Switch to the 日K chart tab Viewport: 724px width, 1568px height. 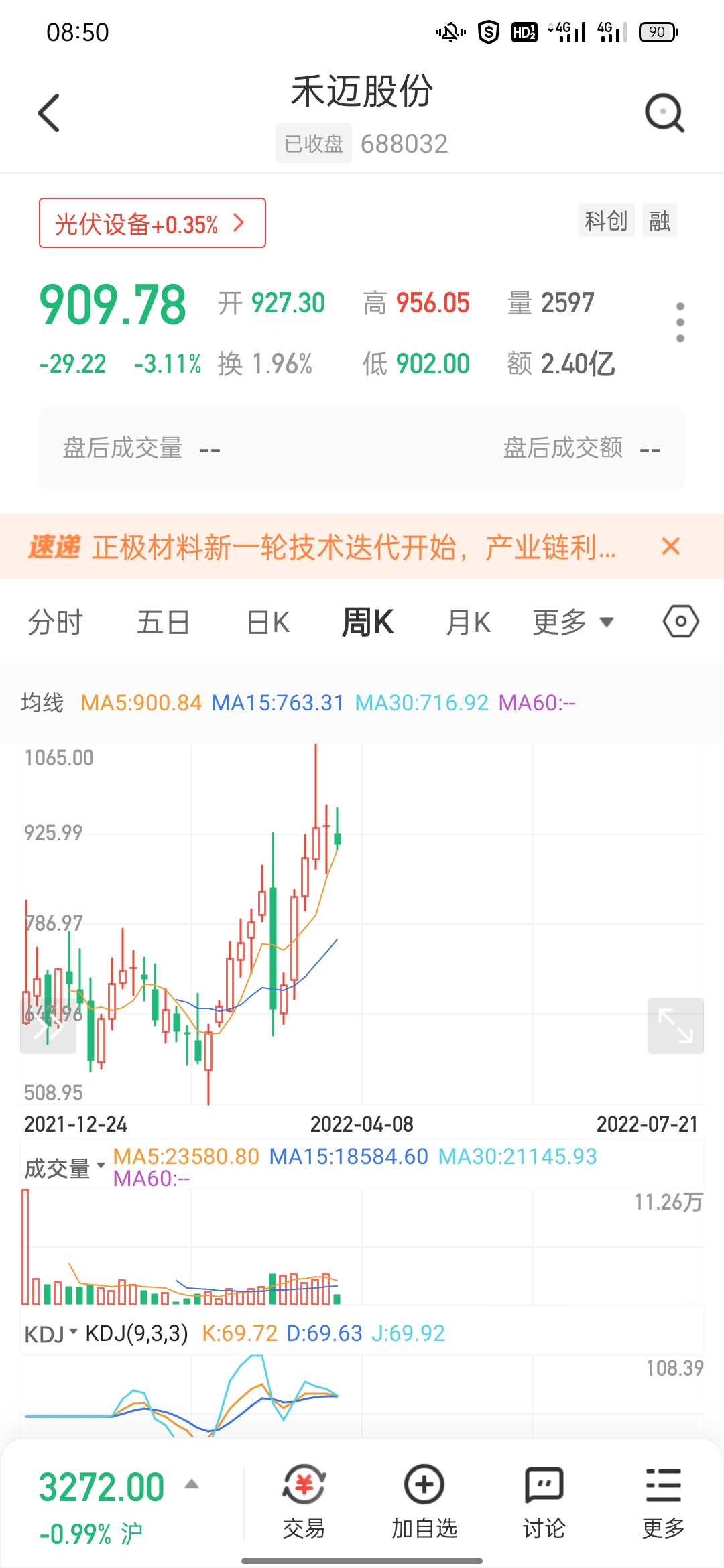[268, 623]
